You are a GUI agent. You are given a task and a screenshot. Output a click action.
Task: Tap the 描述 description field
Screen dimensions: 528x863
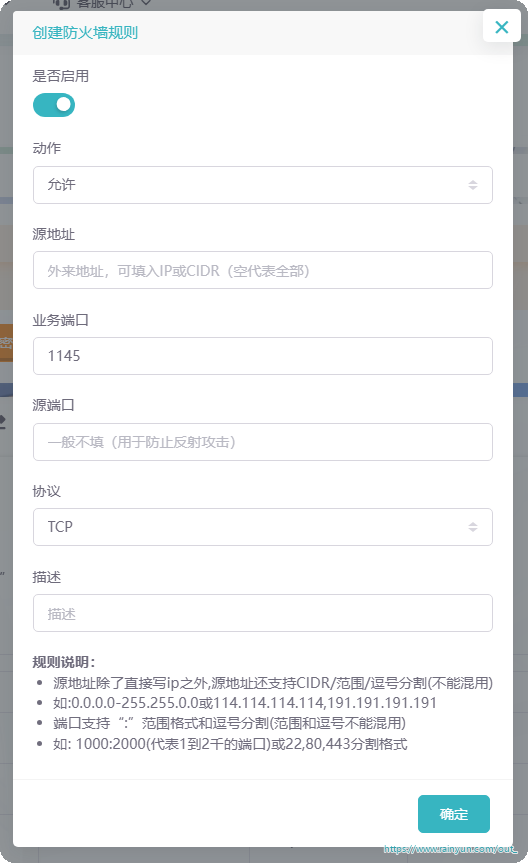(x=263, y=613)
